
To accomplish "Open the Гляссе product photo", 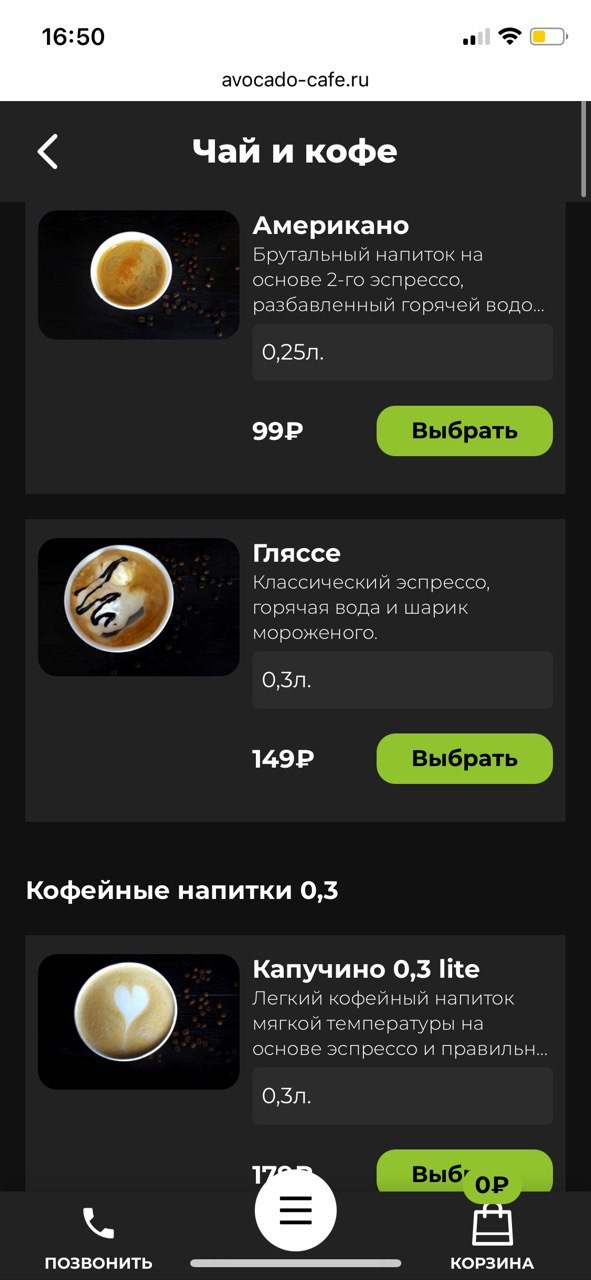I will [139, 607].
